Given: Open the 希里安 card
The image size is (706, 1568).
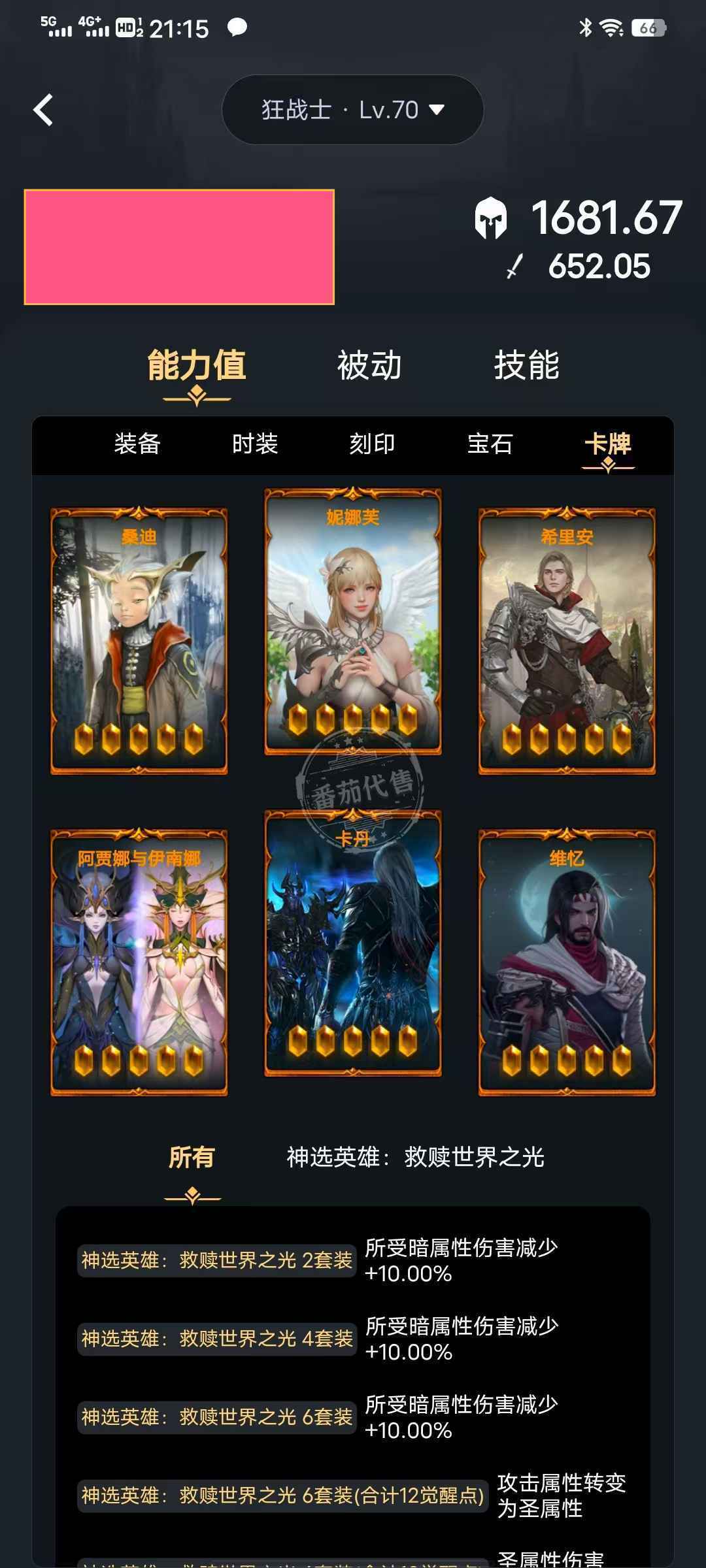Looking at the screenshot, I should 567,640.
